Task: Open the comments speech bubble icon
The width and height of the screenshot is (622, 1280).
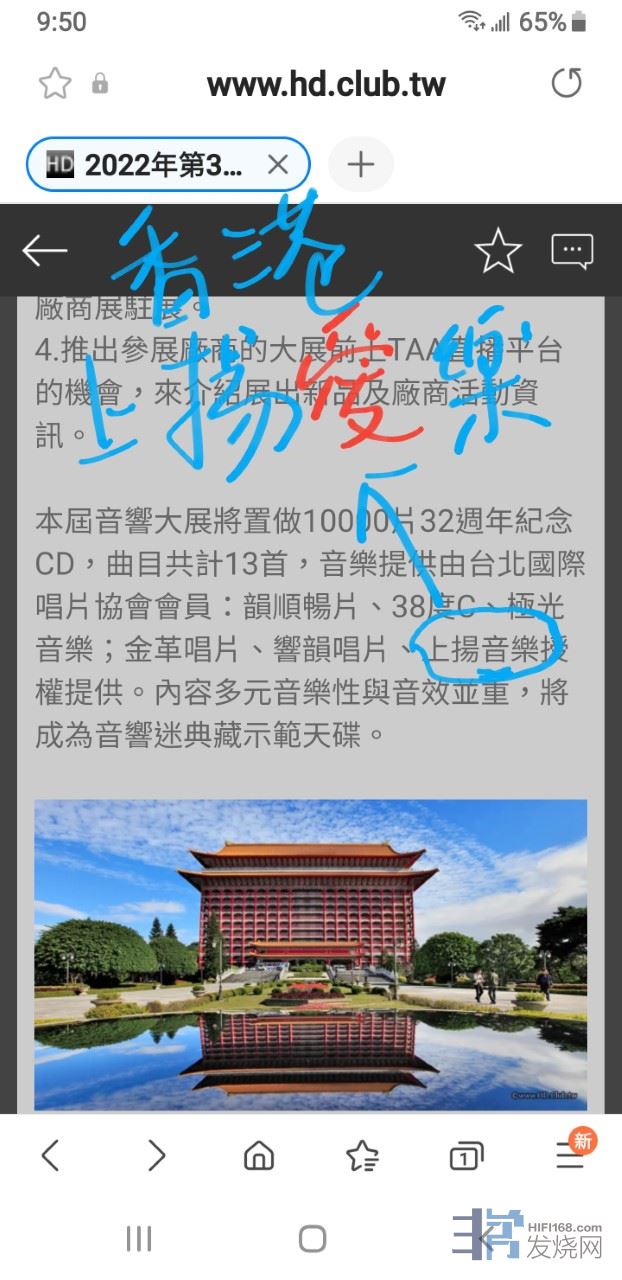Action: [572, 251]
